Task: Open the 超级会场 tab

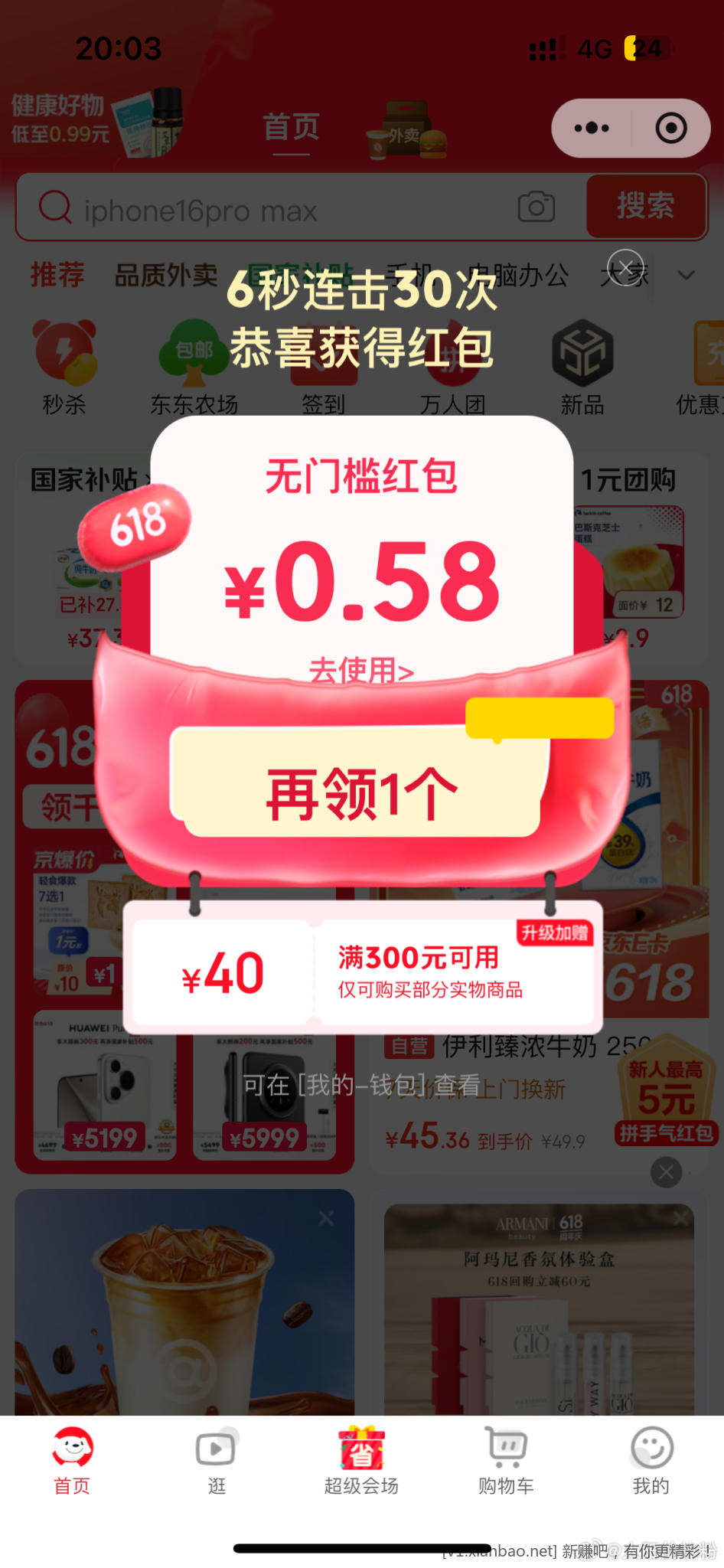Action: tap(361, 1461)
